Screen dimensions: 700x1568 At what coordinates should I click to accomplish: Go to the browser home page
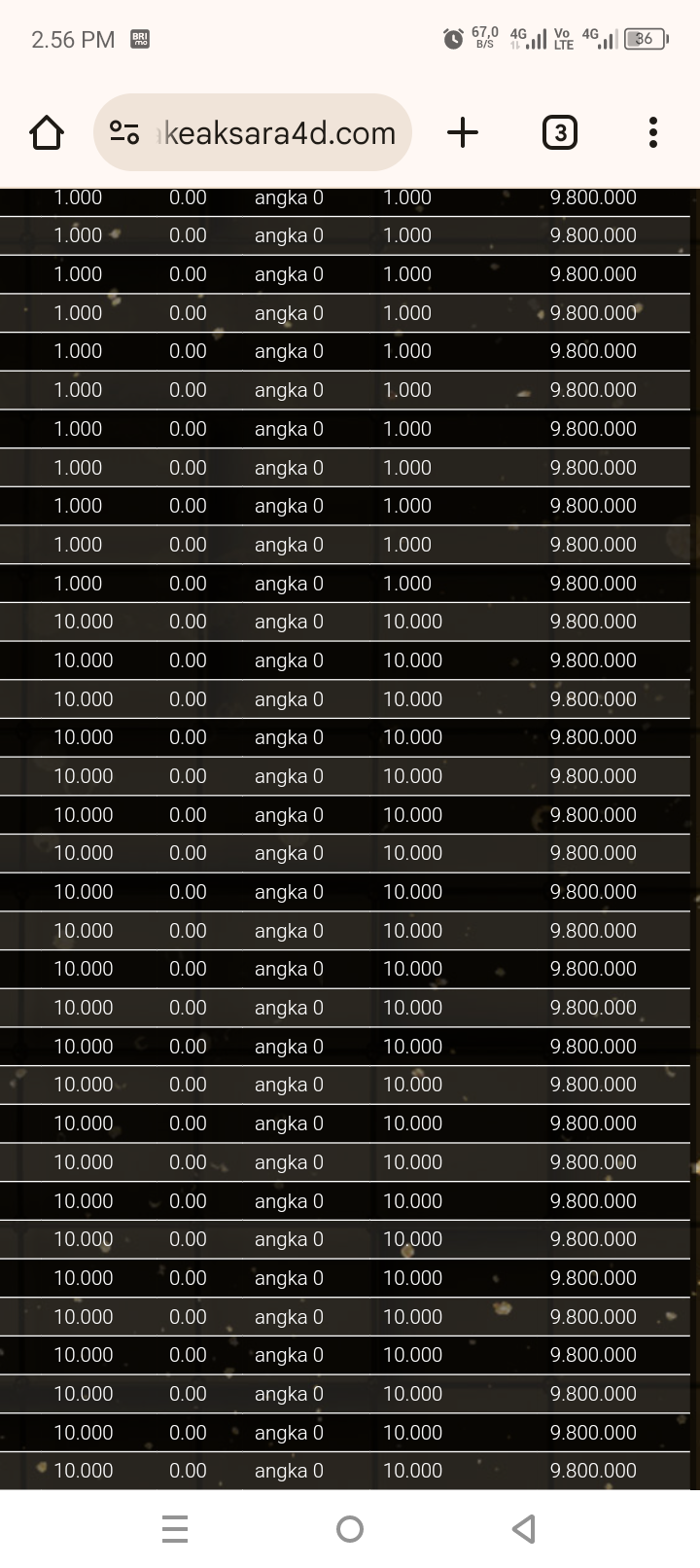pos(47,132)
